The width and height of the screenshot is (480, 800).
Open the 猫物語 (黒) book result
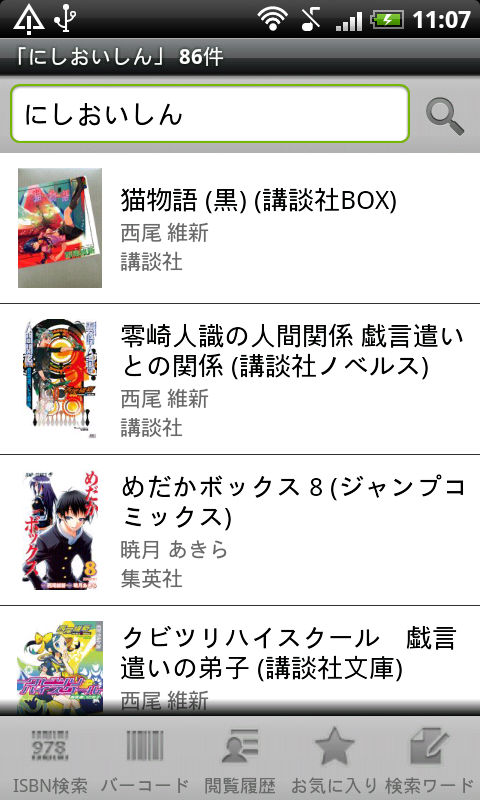[240, 228]
